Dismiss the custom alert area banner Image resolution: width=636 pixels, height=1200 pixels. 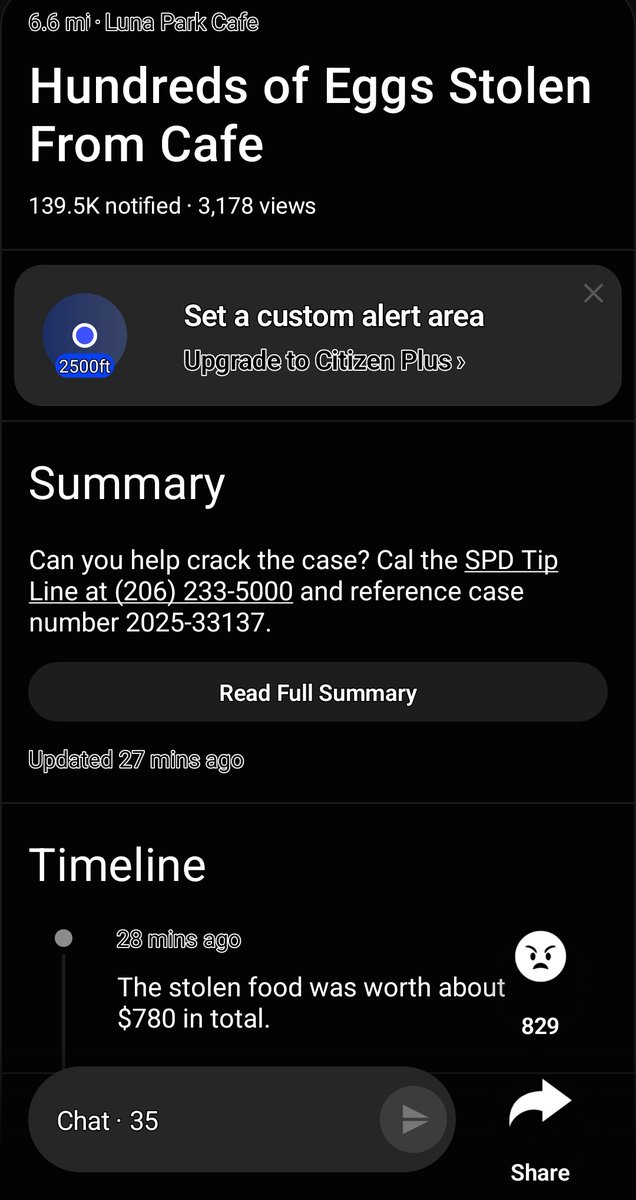593,293
